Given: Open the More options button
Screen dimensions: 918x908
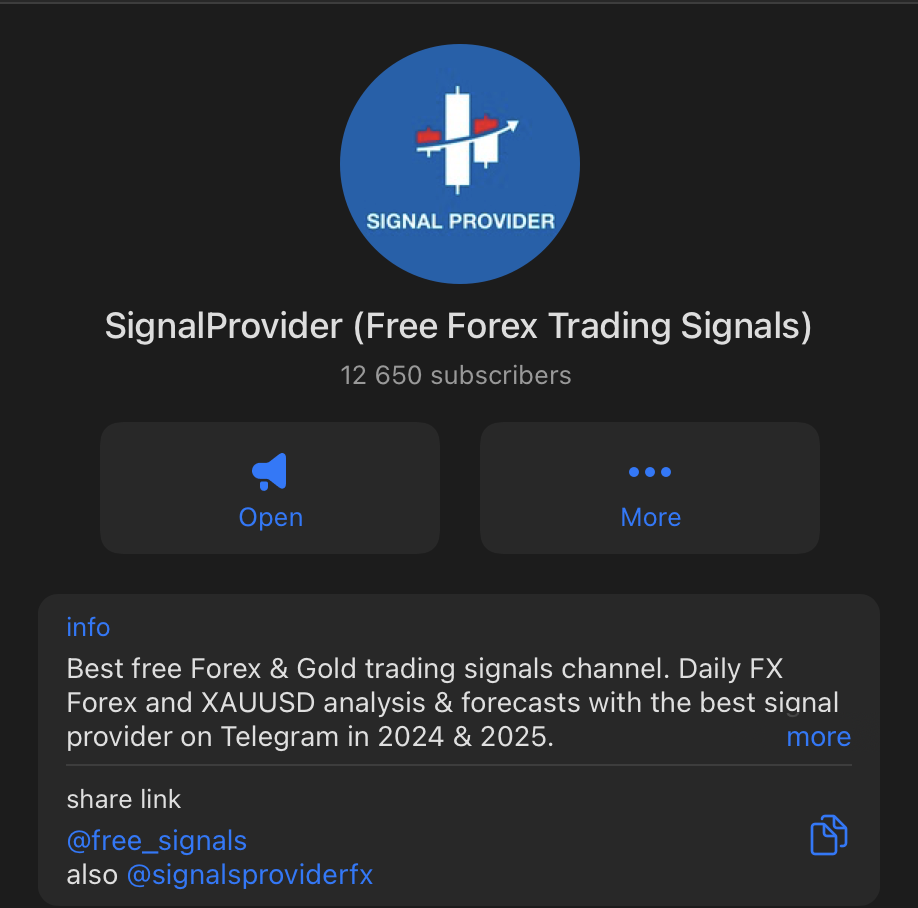Looking at the screenshot, I should 650,488.
